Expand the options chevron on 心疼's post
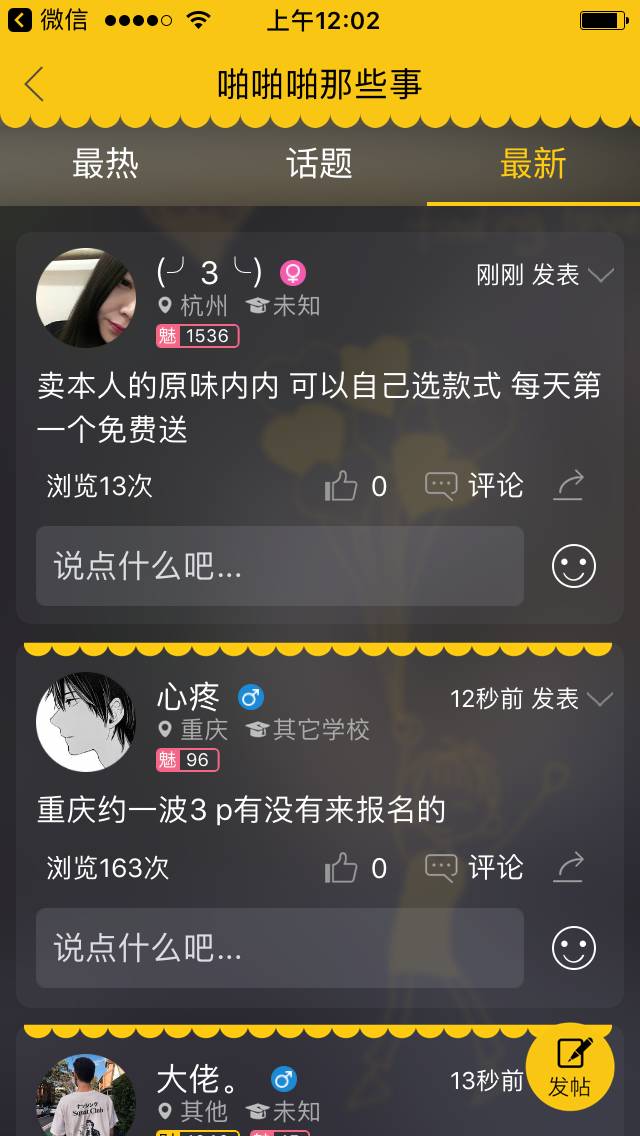The image size is (640, 1136). pos(601,699)
